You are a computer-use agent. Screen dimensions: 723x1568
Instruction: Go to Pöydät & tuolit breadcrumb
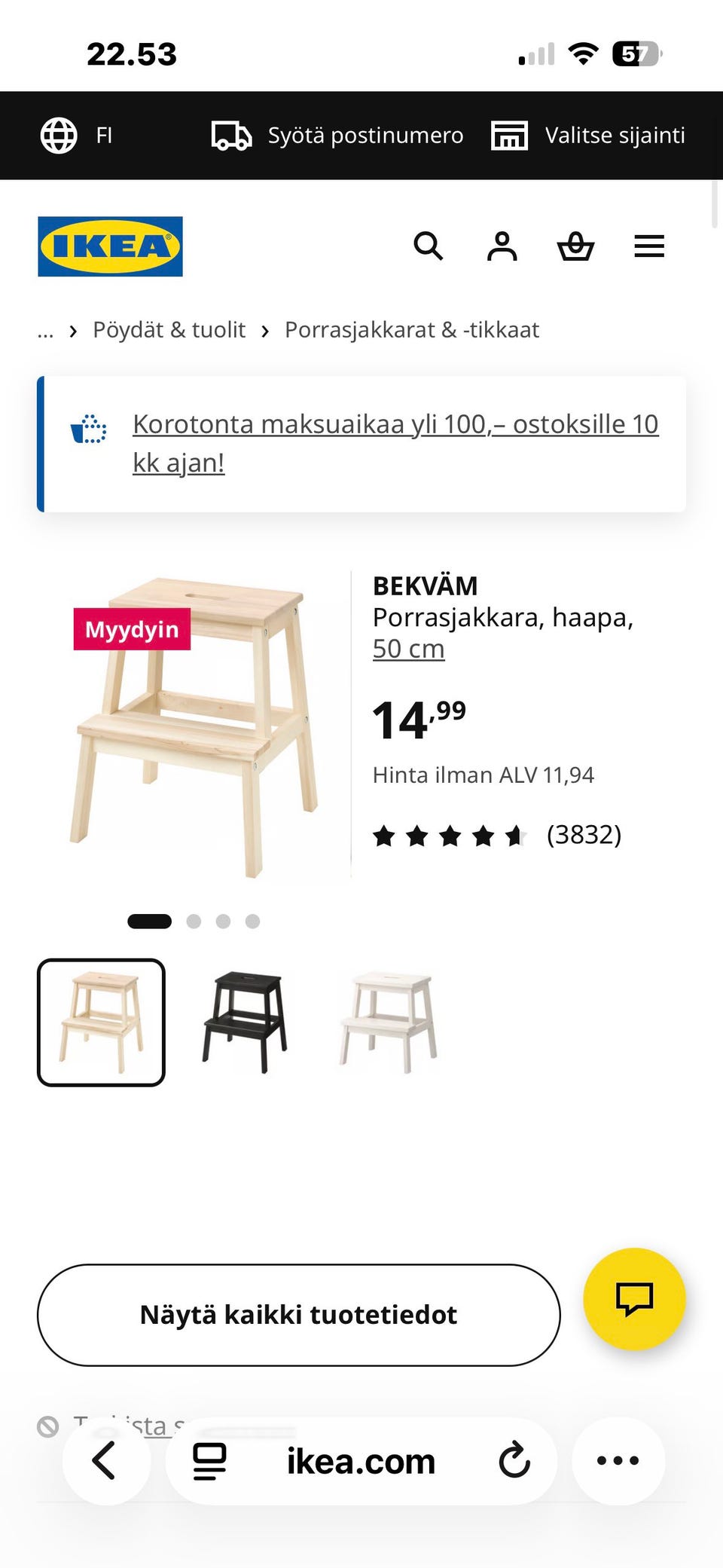tap(169, 330)
